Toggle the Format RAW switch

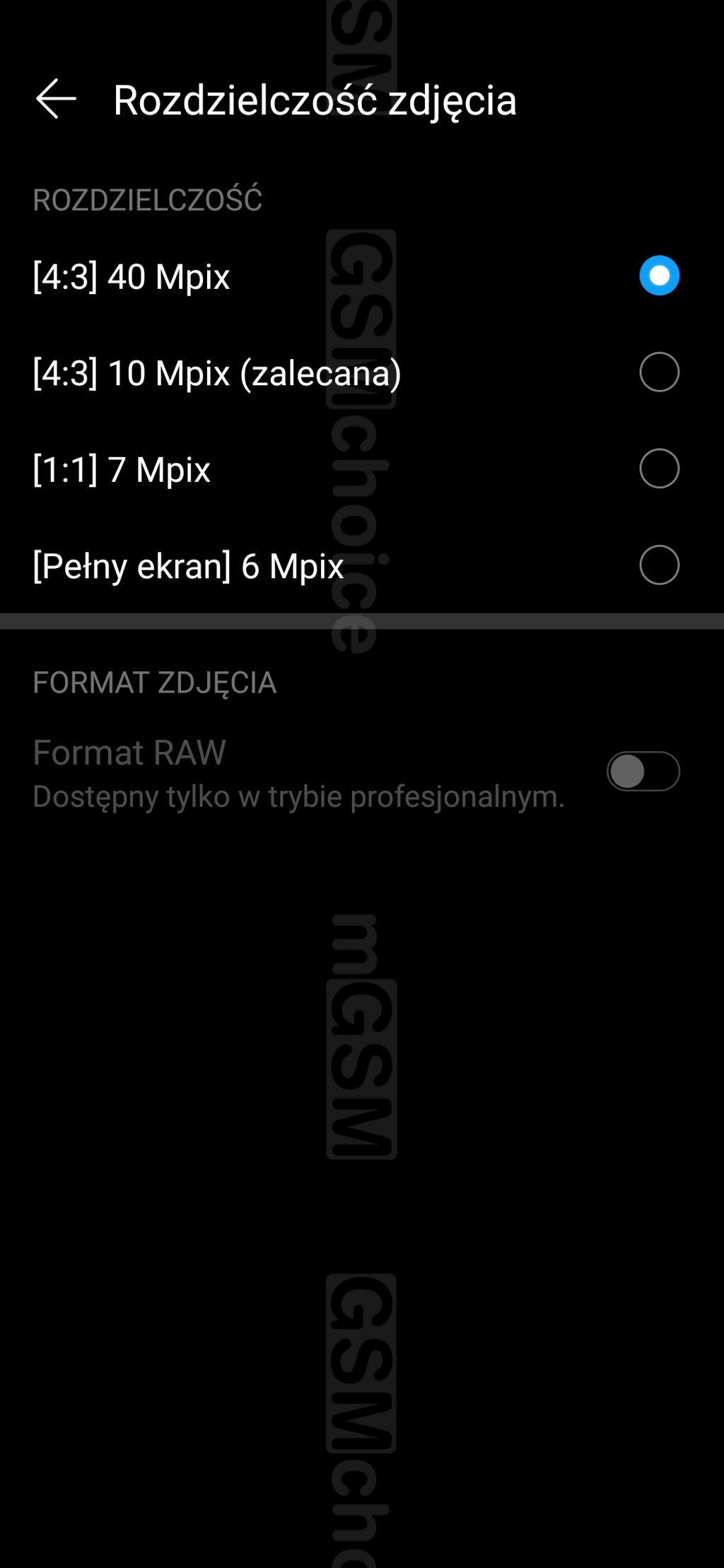pos(643,772)
